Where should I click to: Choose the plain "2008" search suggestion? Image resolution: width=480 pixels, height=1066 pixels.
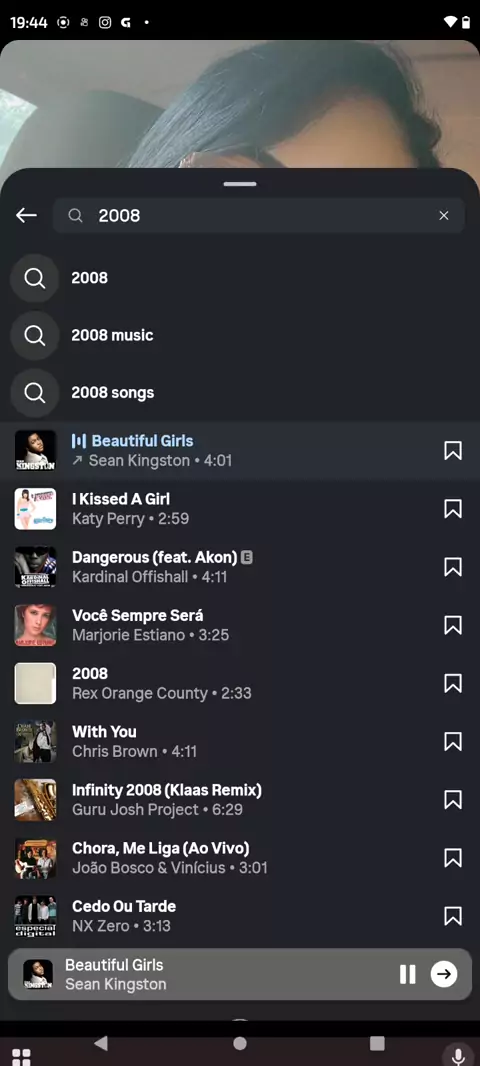pos(240,278)
